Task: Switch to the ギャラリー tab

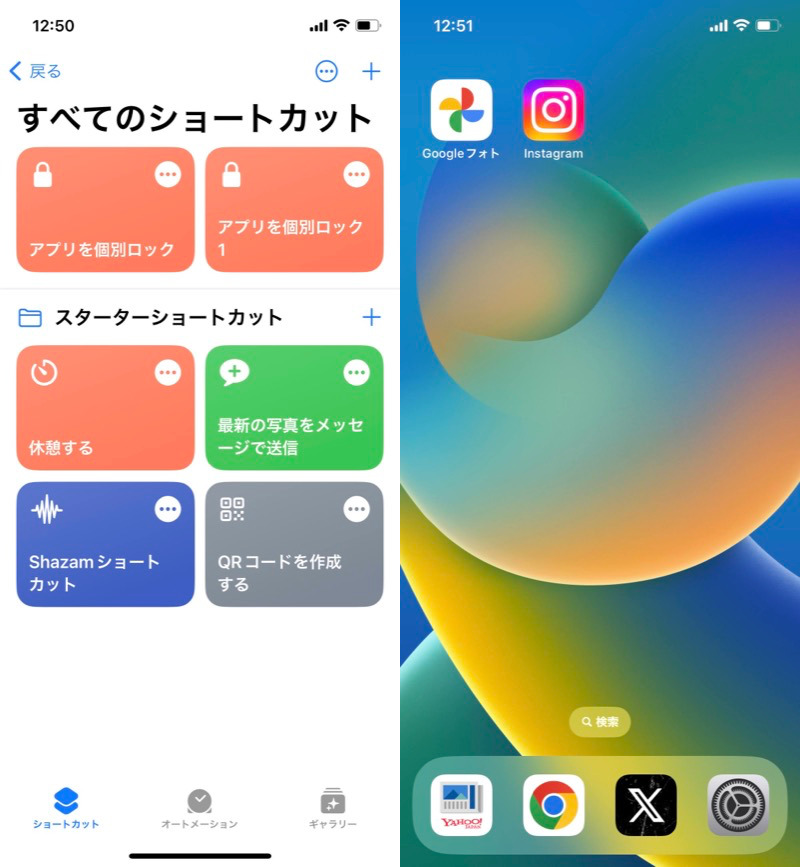Action: [x=332, y=809]
